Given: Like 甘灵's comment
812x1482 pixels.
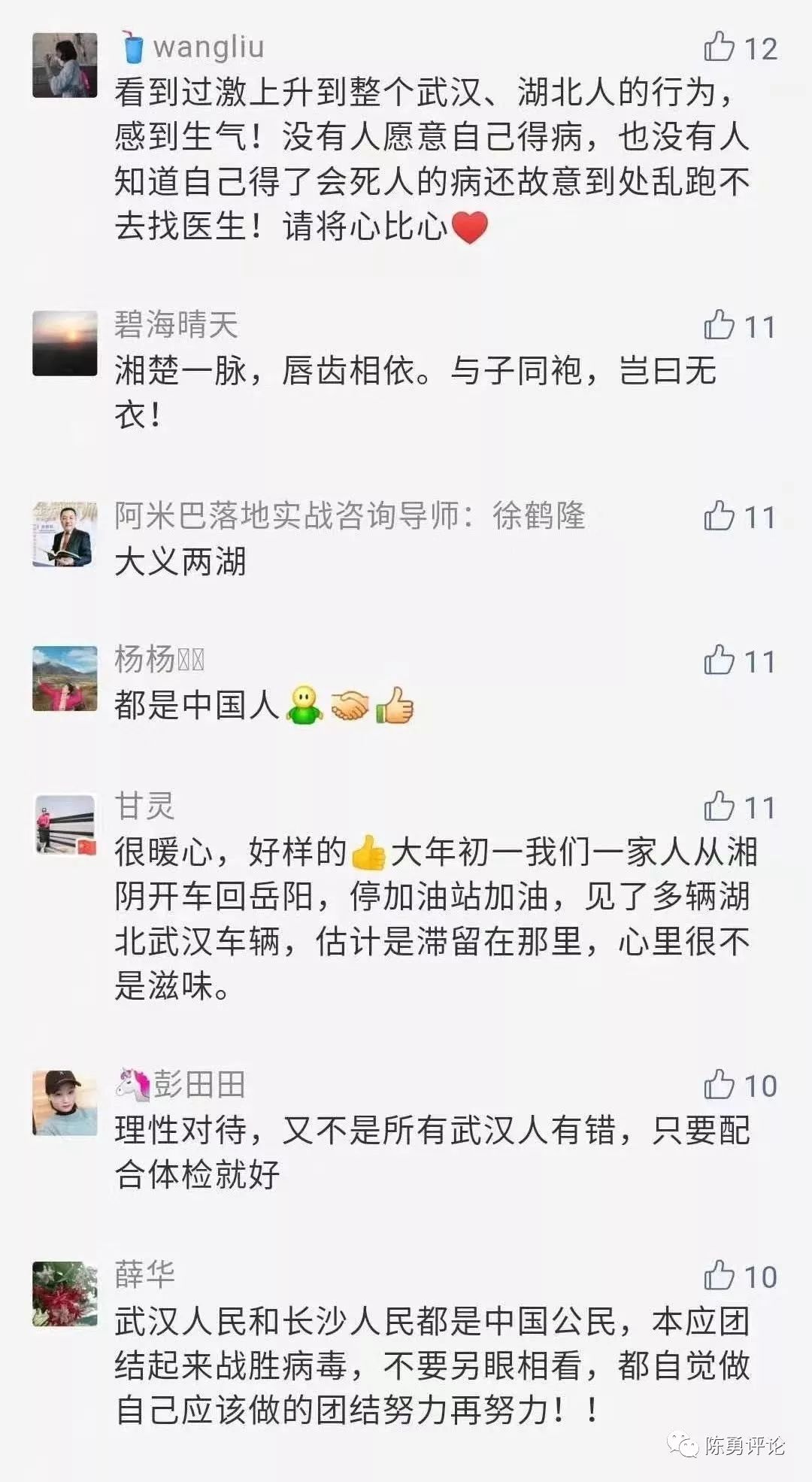Looking at the screenshot, I should (719, 807).
